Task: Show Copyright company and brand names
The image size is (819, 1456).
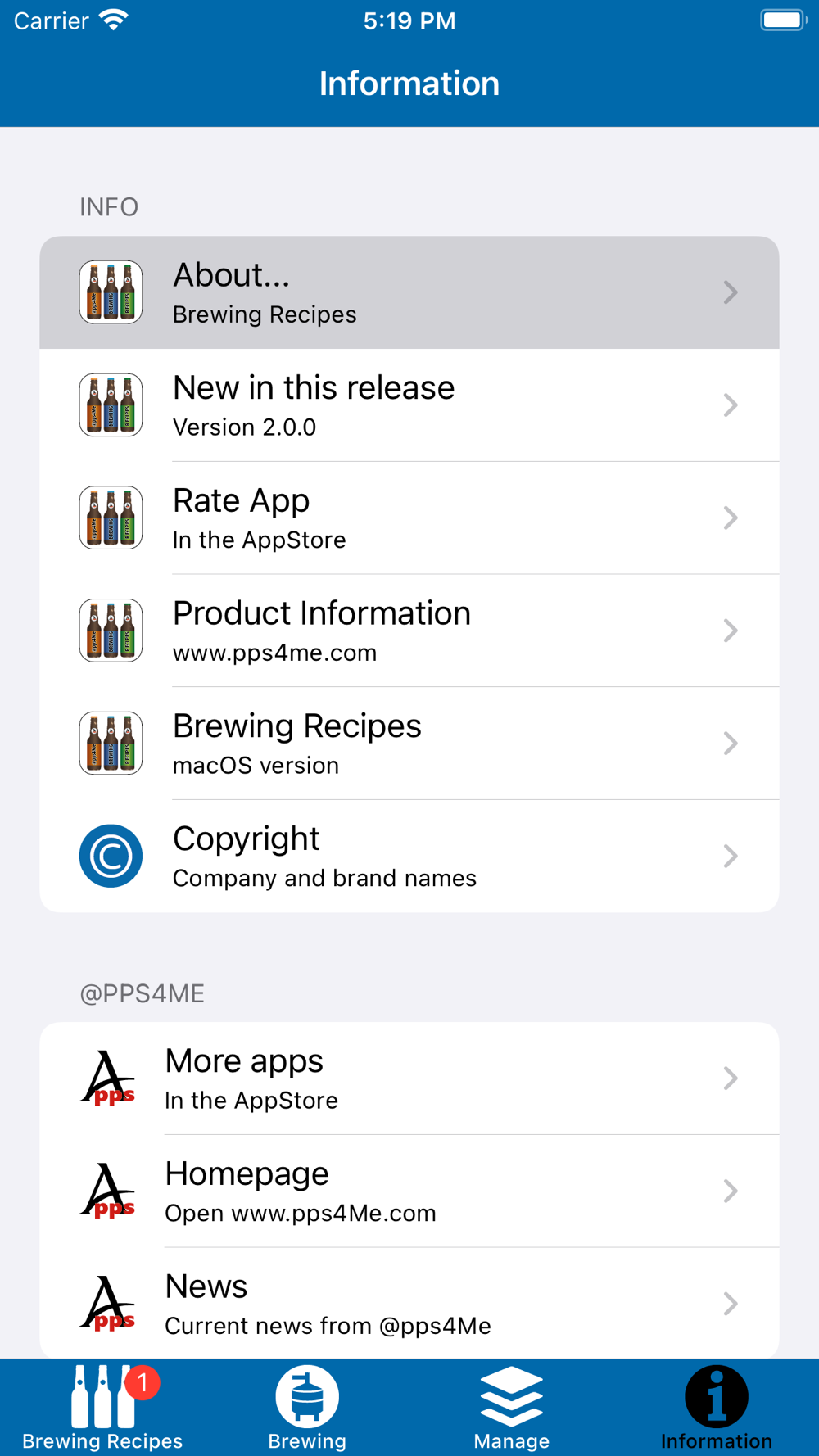Action: (409, 857)
